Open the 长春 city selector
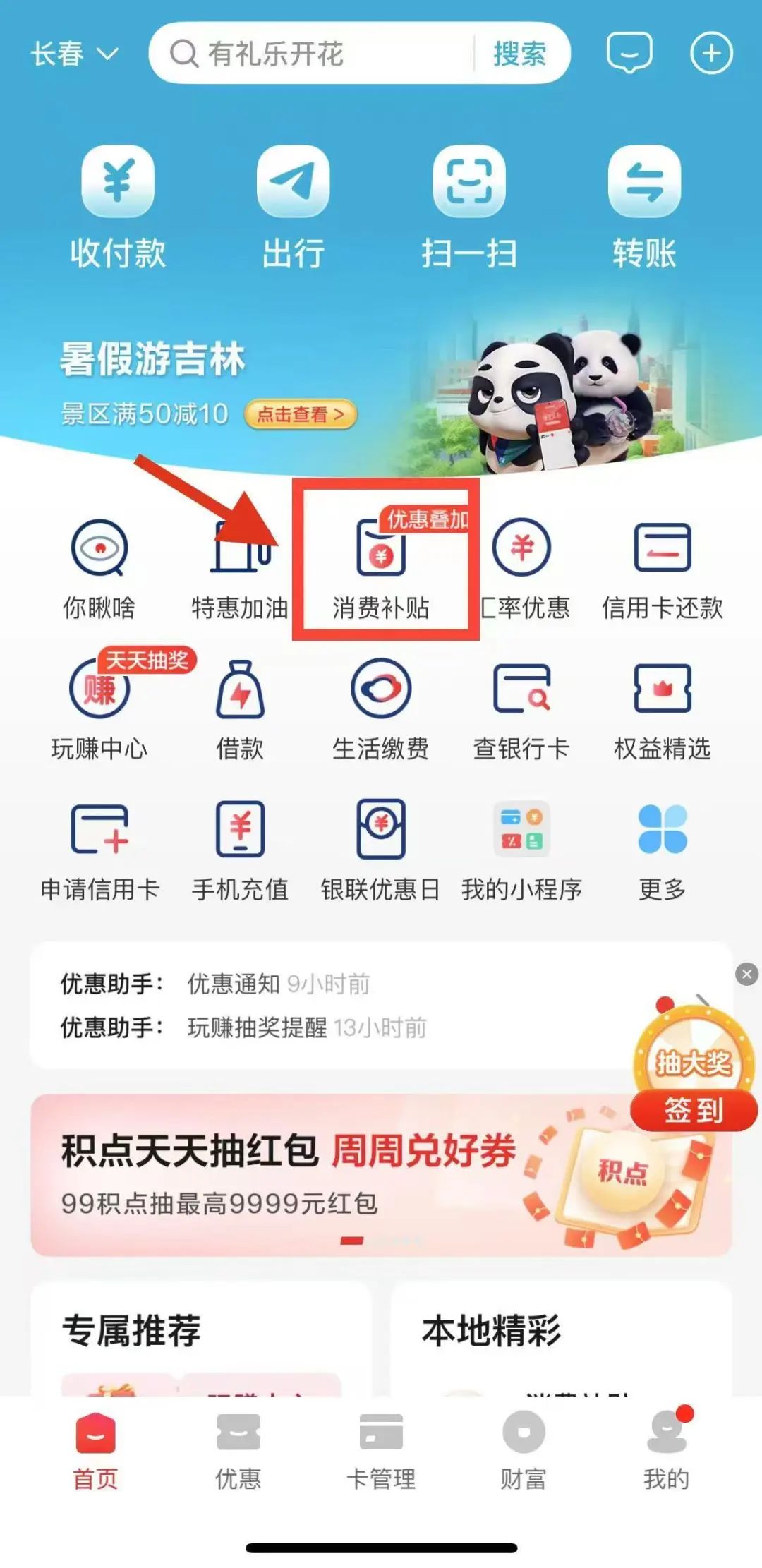The image size is (762, 1568). [x=74, y=54]
